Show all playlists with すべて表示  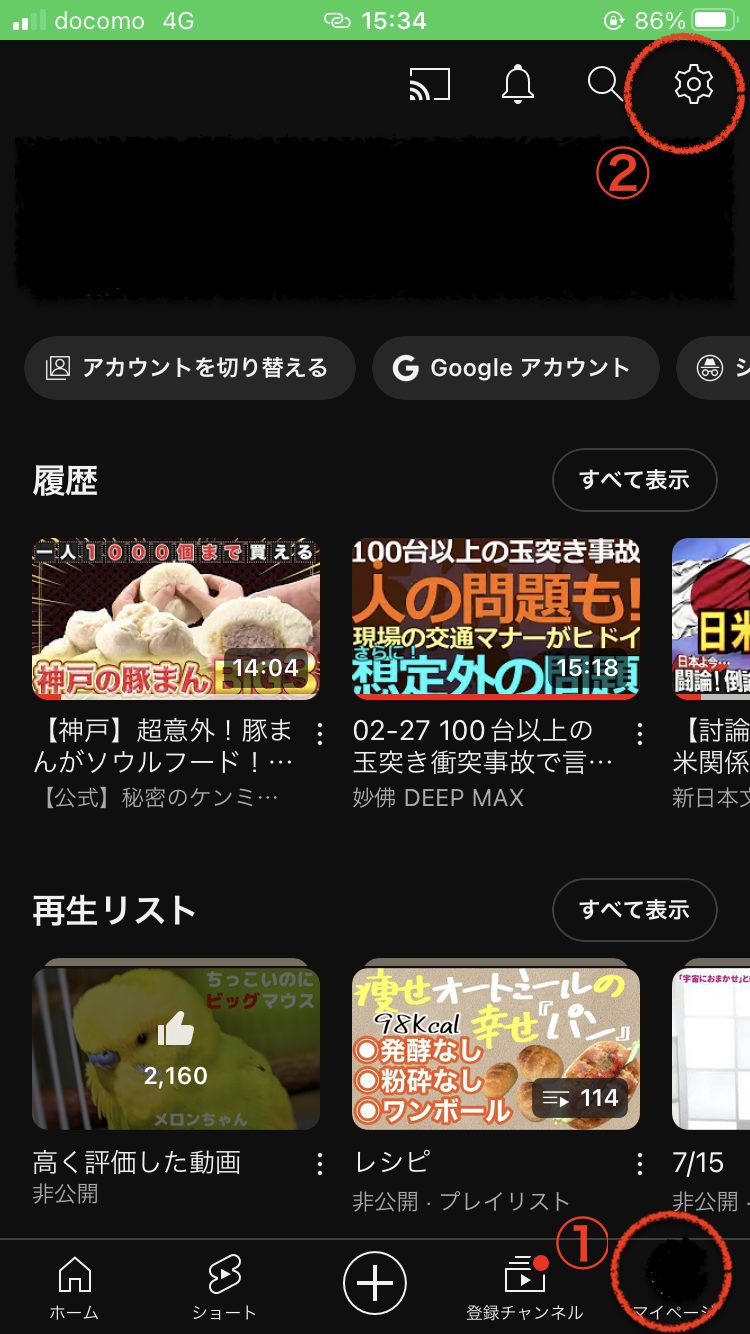point(634,910)
